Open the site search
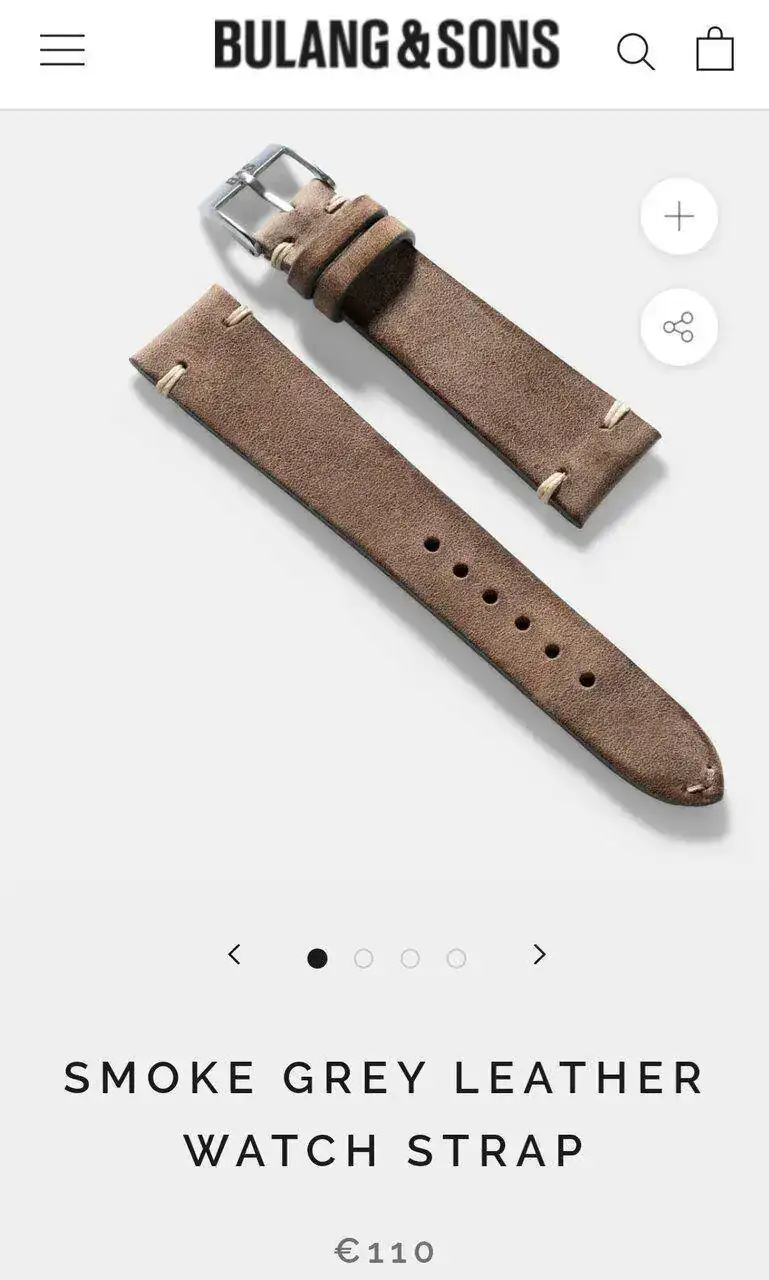Viewport: 769px width, 1280px height. coord(635,51)
